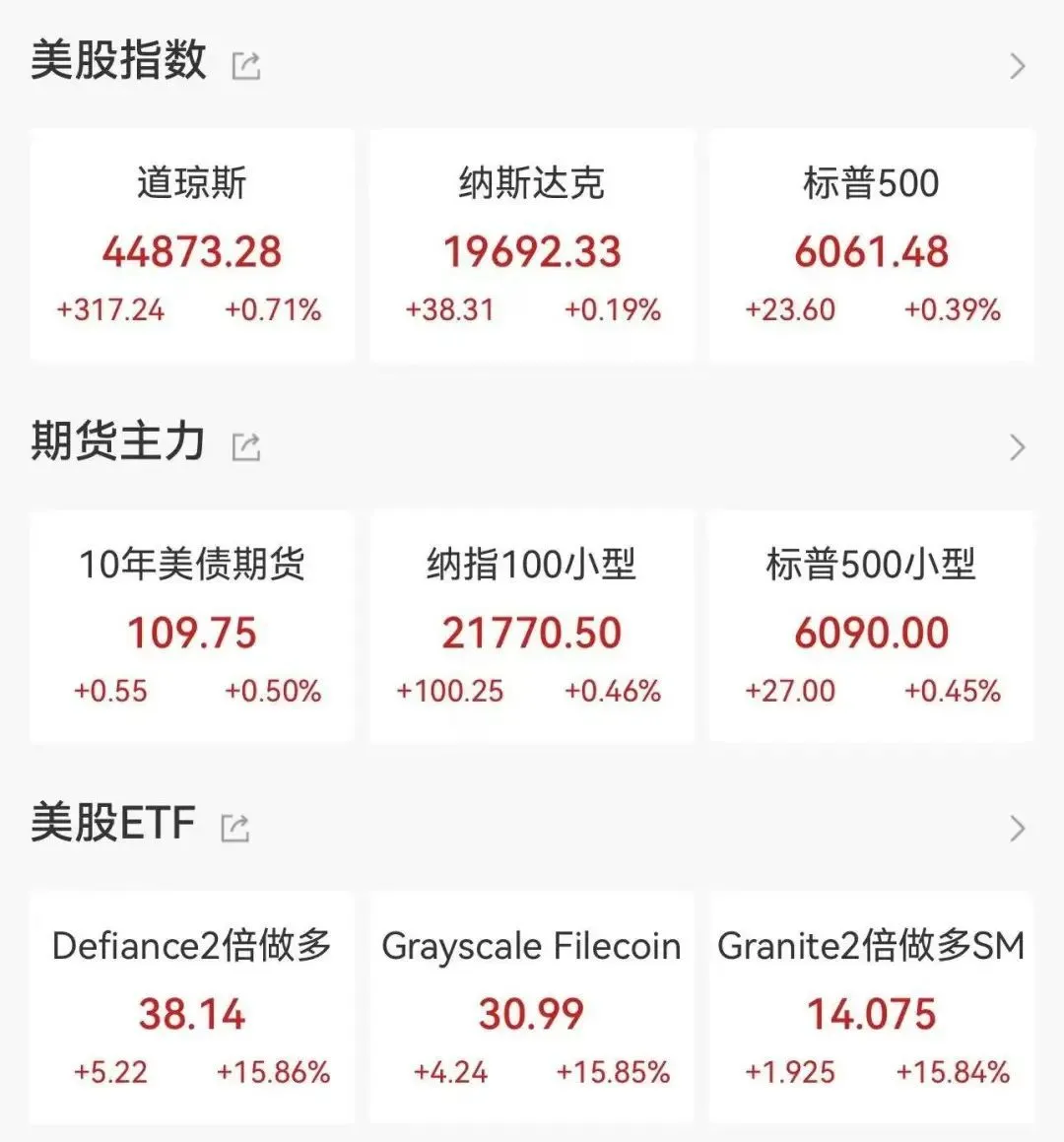
Task: Expand the 美股指数 list chevron
Action: tap(1018, 66)
